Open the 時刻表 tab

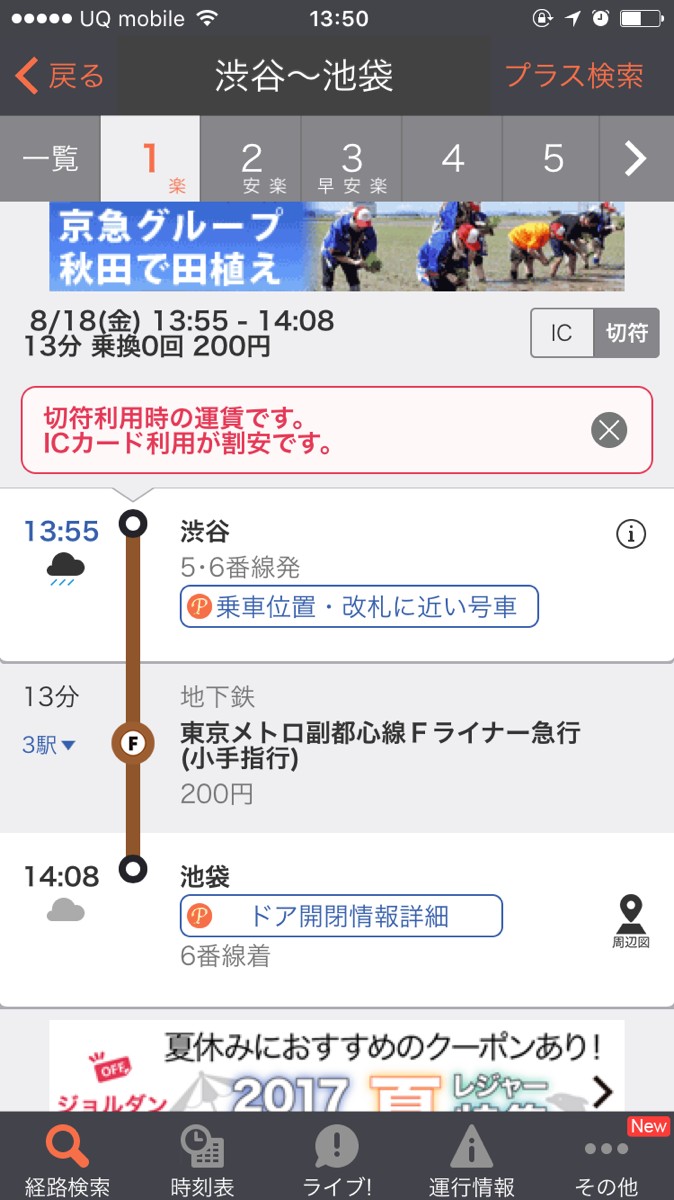(202, 1160)
